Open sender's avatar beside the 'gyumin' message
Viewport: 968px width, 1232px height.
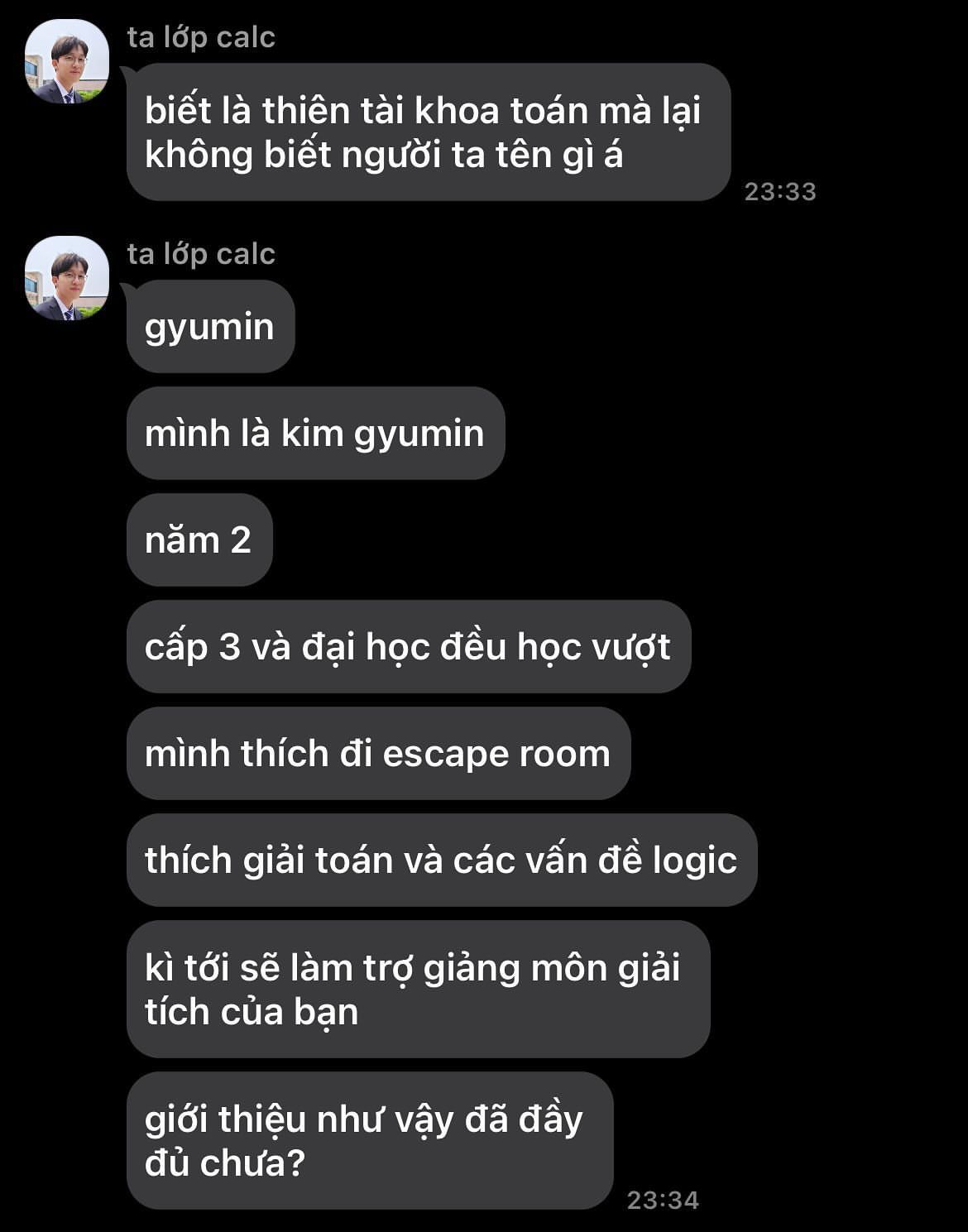(67, 278)
